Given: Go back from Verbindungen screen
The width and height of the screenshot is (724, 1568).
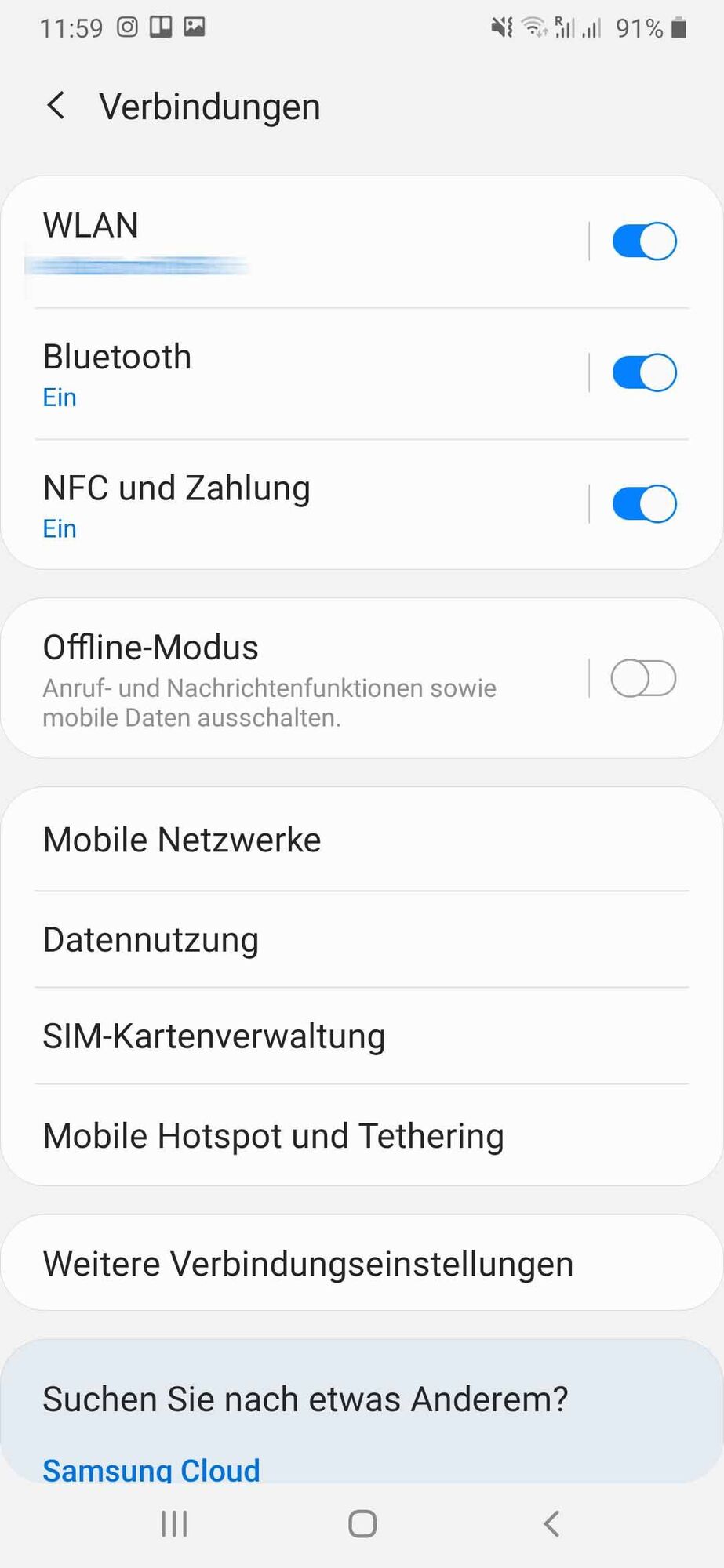Looking at the screenshot, I should tap(56, 106).
